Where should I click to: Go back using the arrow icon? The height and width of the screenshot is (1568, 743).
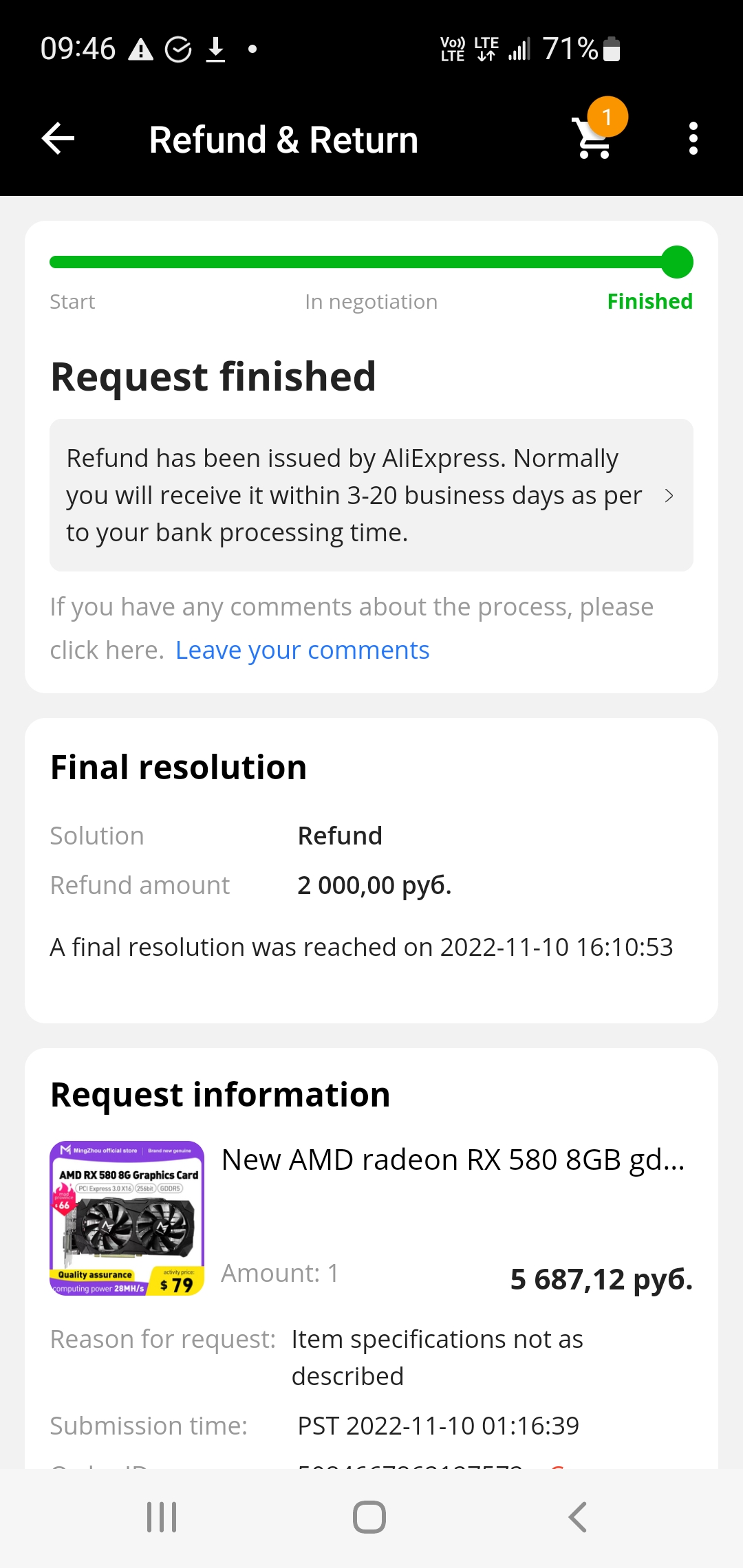(58, 139)
